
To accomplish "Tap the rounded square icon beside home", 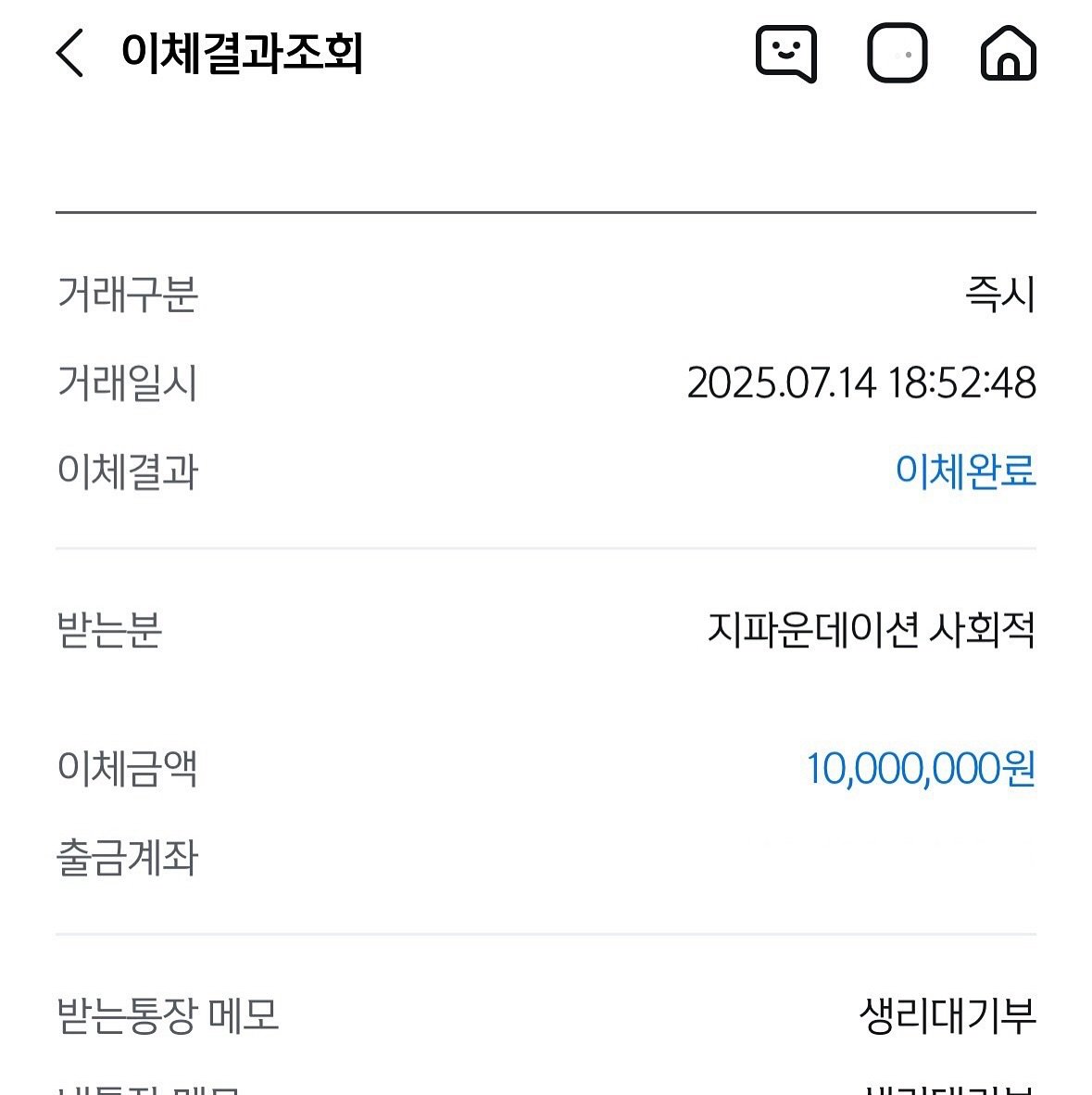I will [x=897, y=54].
